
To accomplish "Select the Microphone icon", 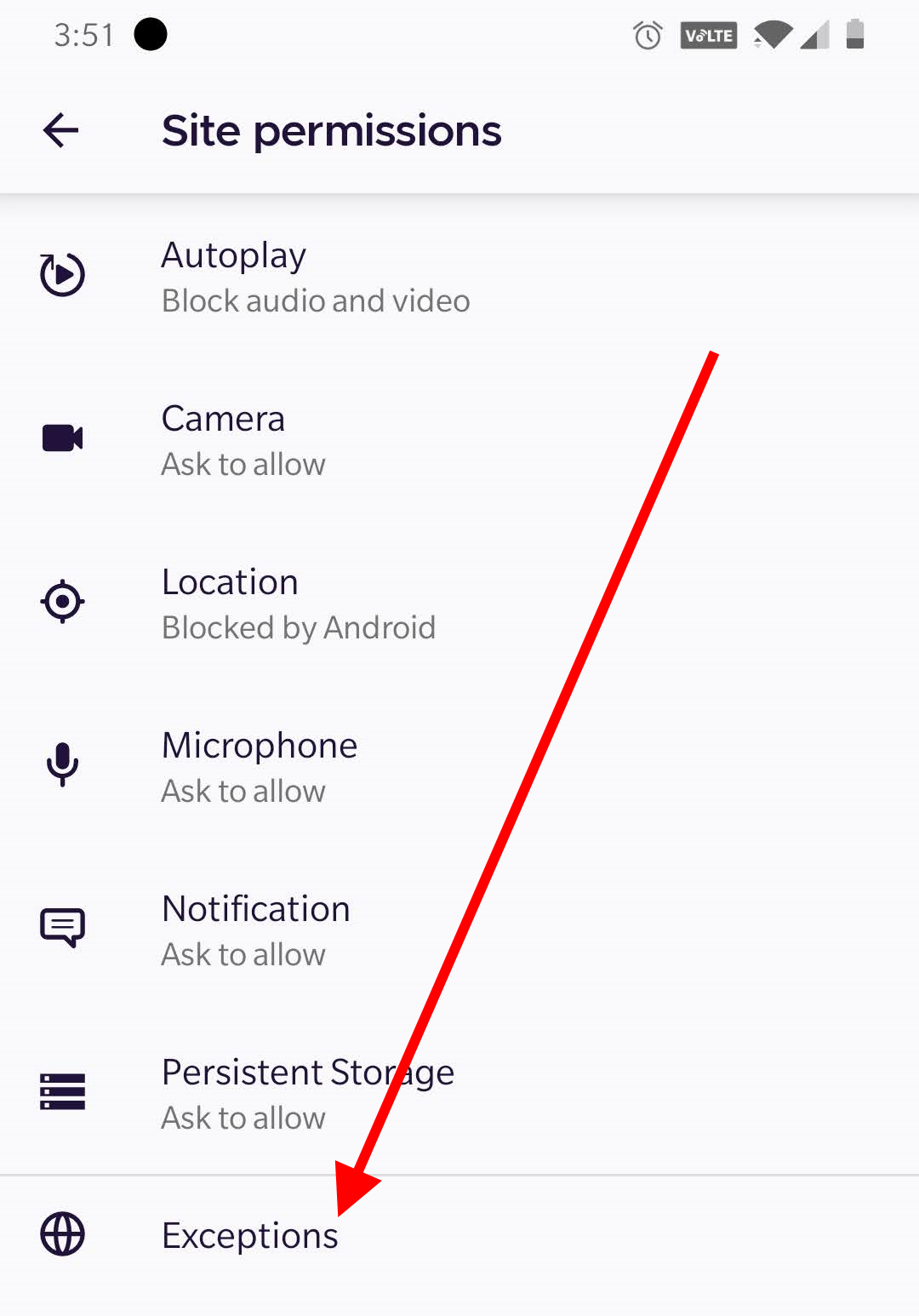I will [62, 764].
